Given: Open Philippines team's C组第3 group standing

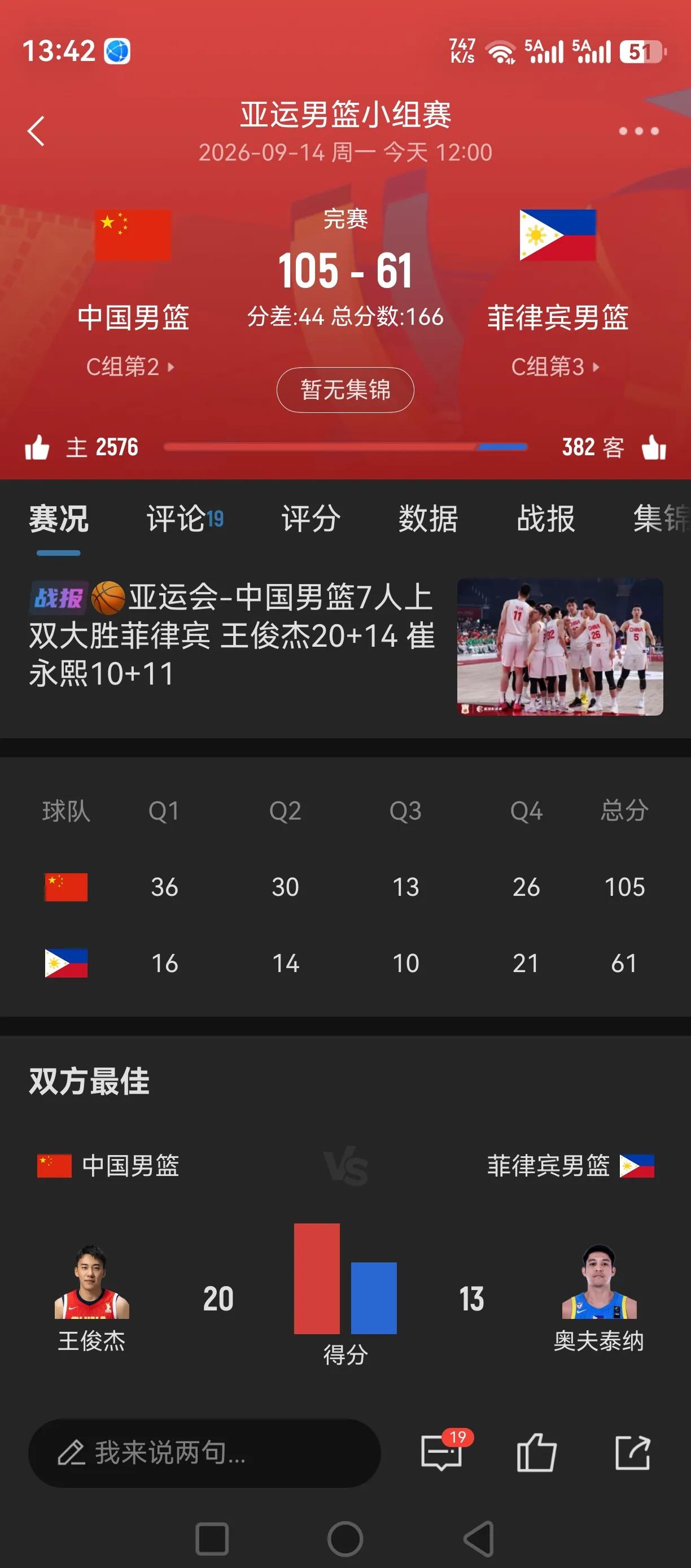Looking at the screenshot, I should (x=556, y=367).
